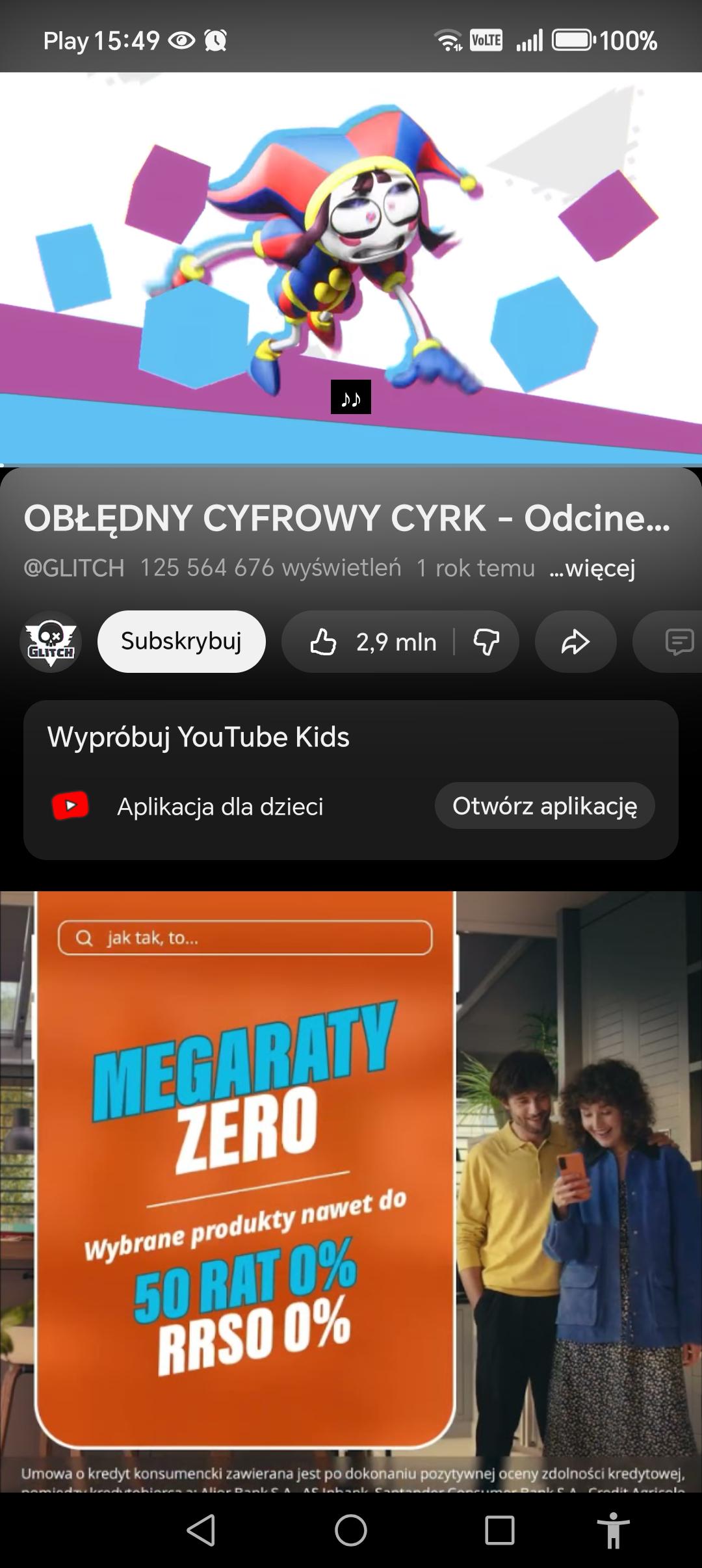Screen dimensions: 702x1568
Task: Open the GLITCH channel avatar
Action: [x=51, y=642]
